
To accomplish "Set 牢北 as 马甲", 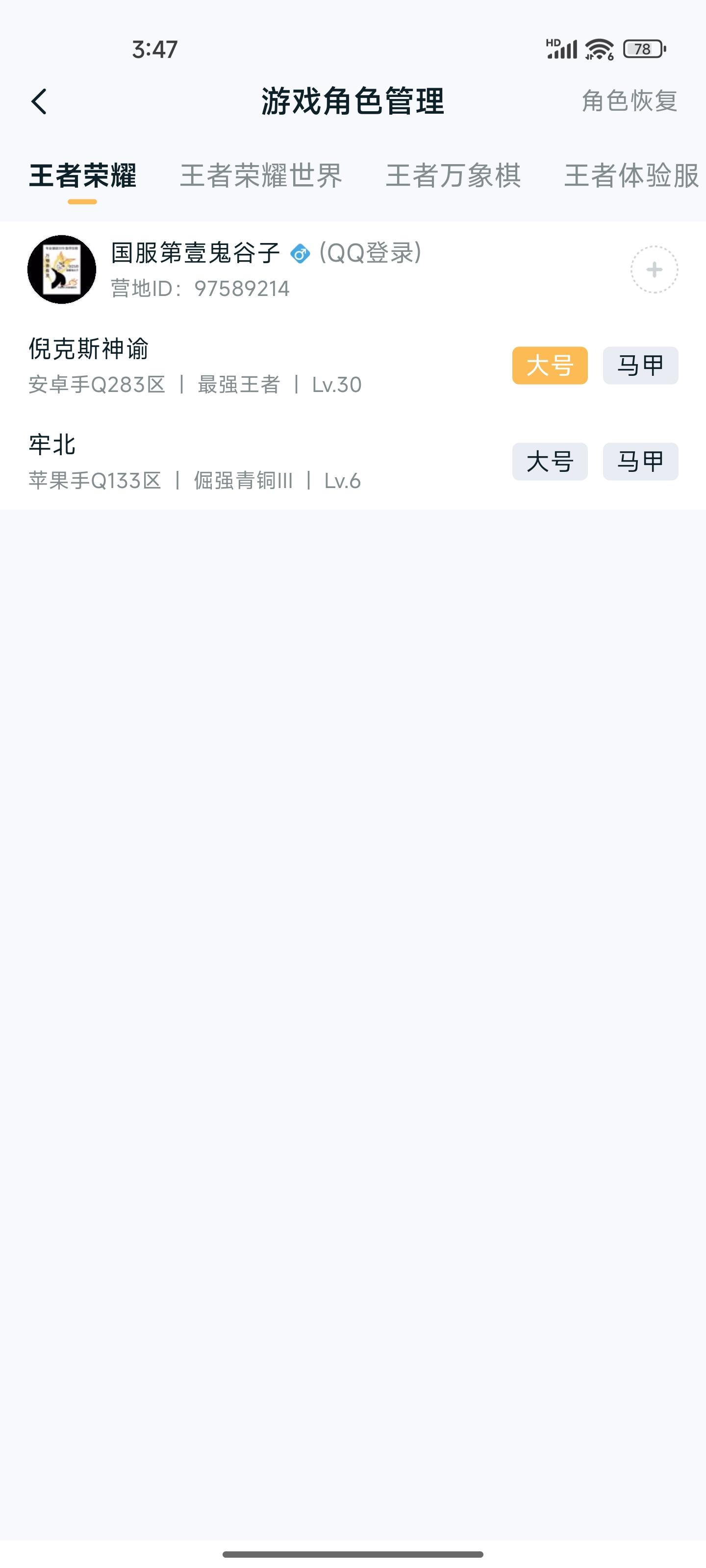I will click(x=640, y=462).
